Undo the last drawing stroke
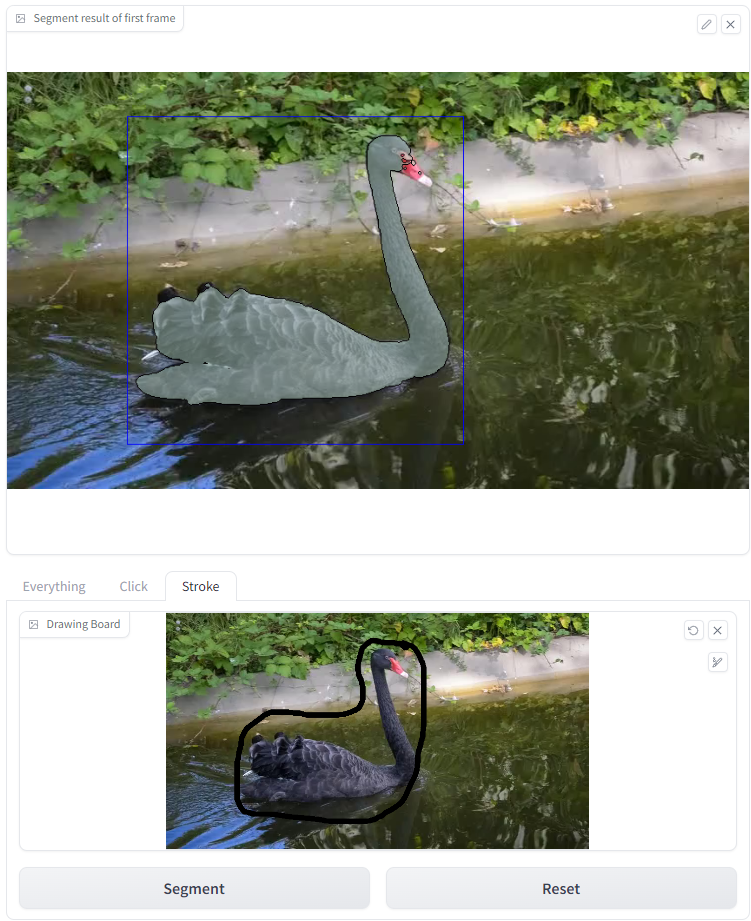751x921 pixels. coord(693,630)
